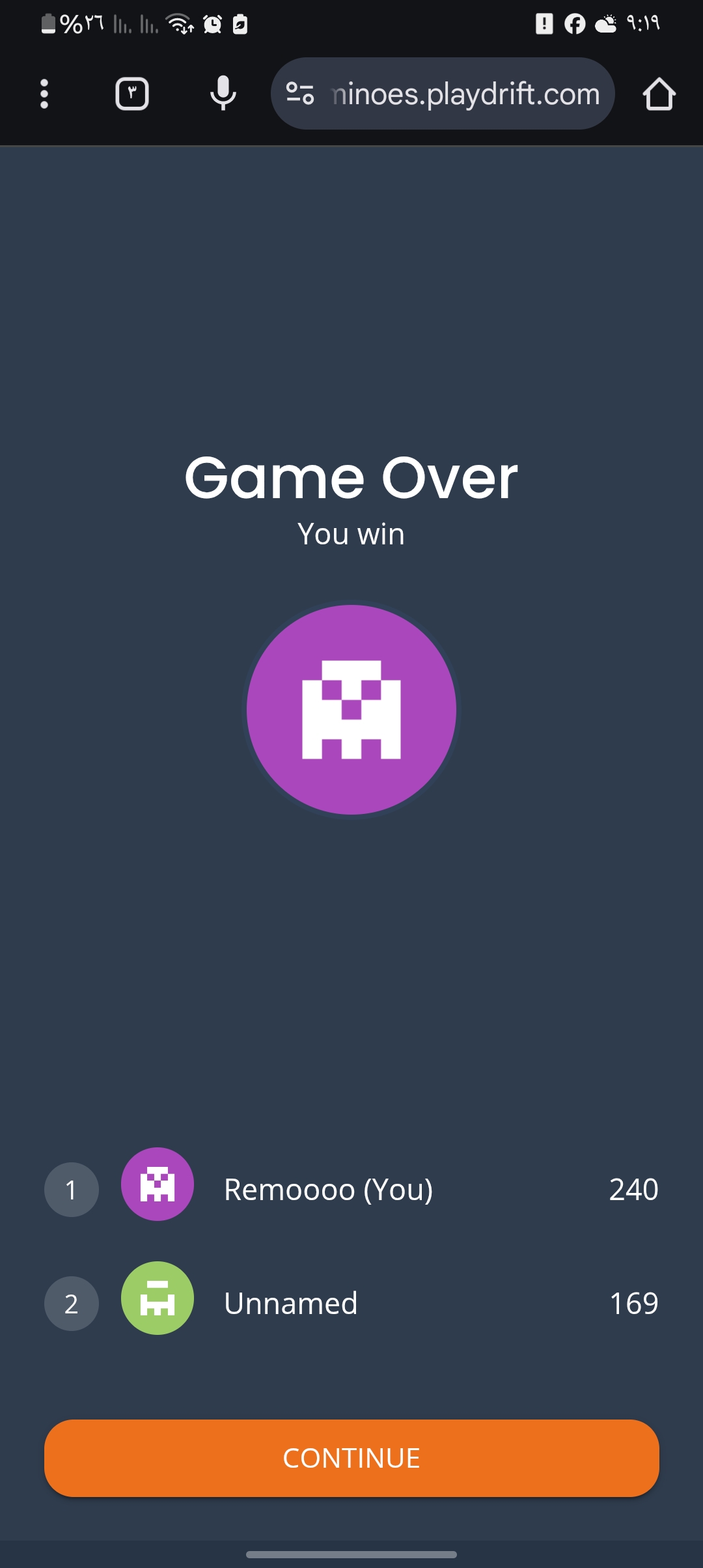Image resolution: width=703 pixels, height=1568 pixels.
Task: Tap the orange CONTINUE button
Action: click(x=351, y=1458)
